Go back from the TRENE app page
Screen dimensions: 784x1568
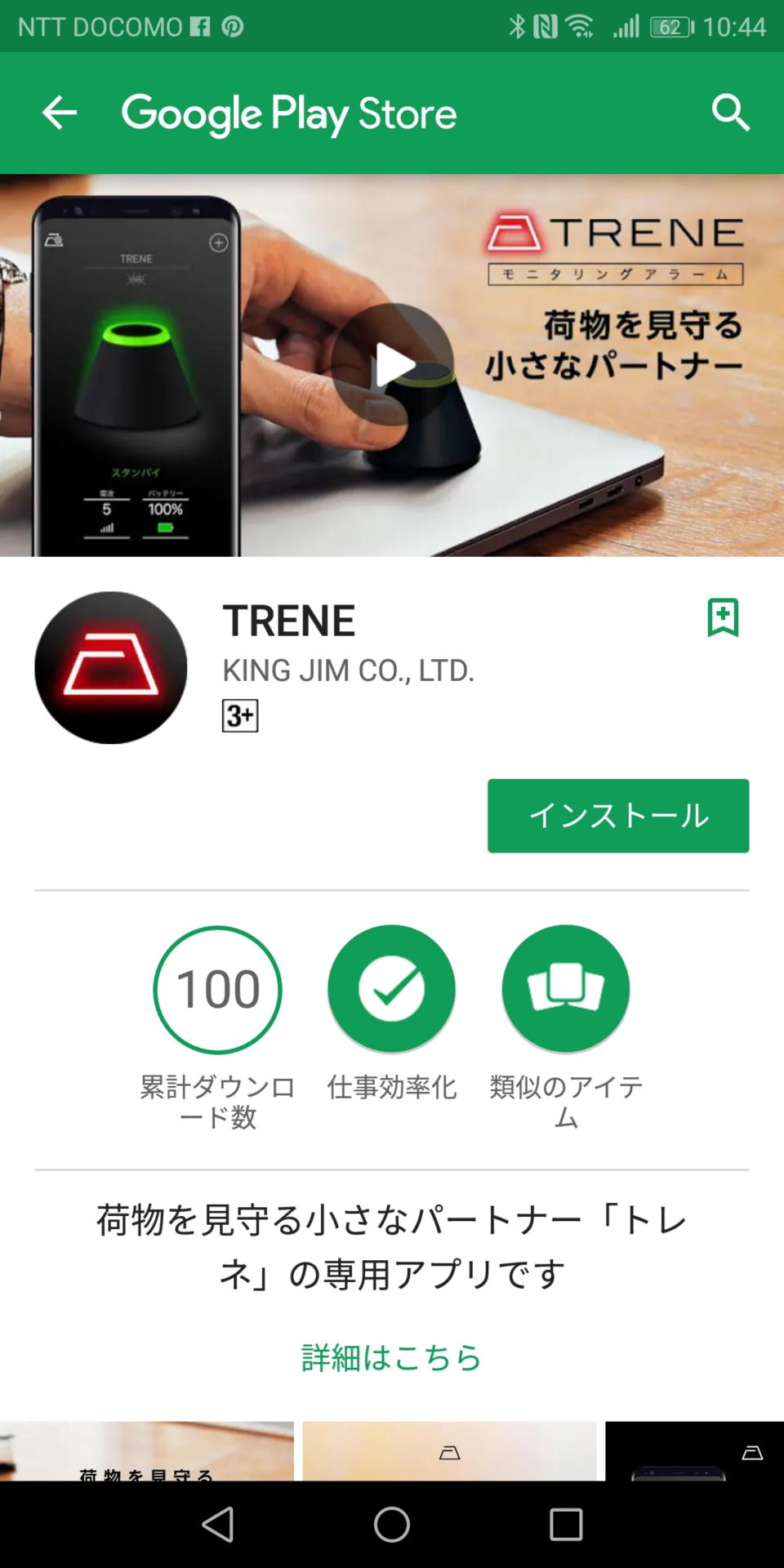click(x=59, y=113)
